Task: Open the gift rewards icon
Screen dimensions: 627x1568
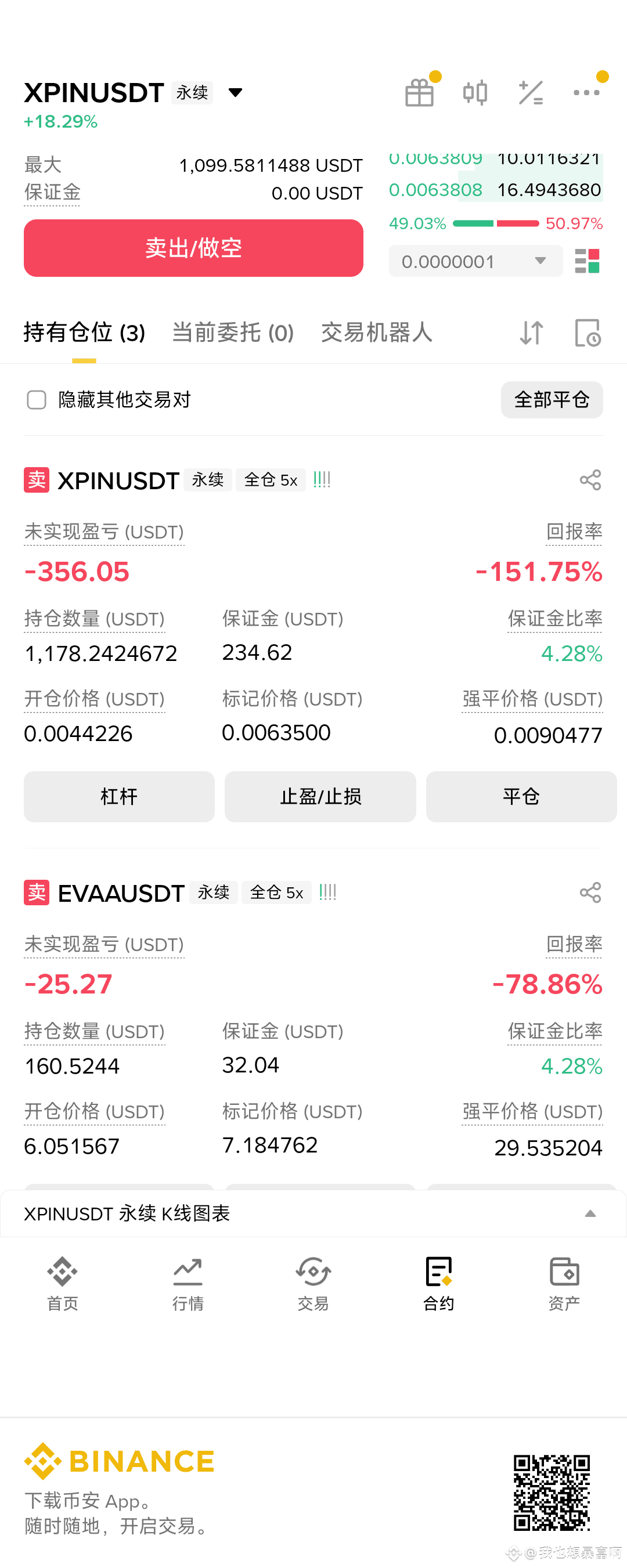Action: pos(419,93)
